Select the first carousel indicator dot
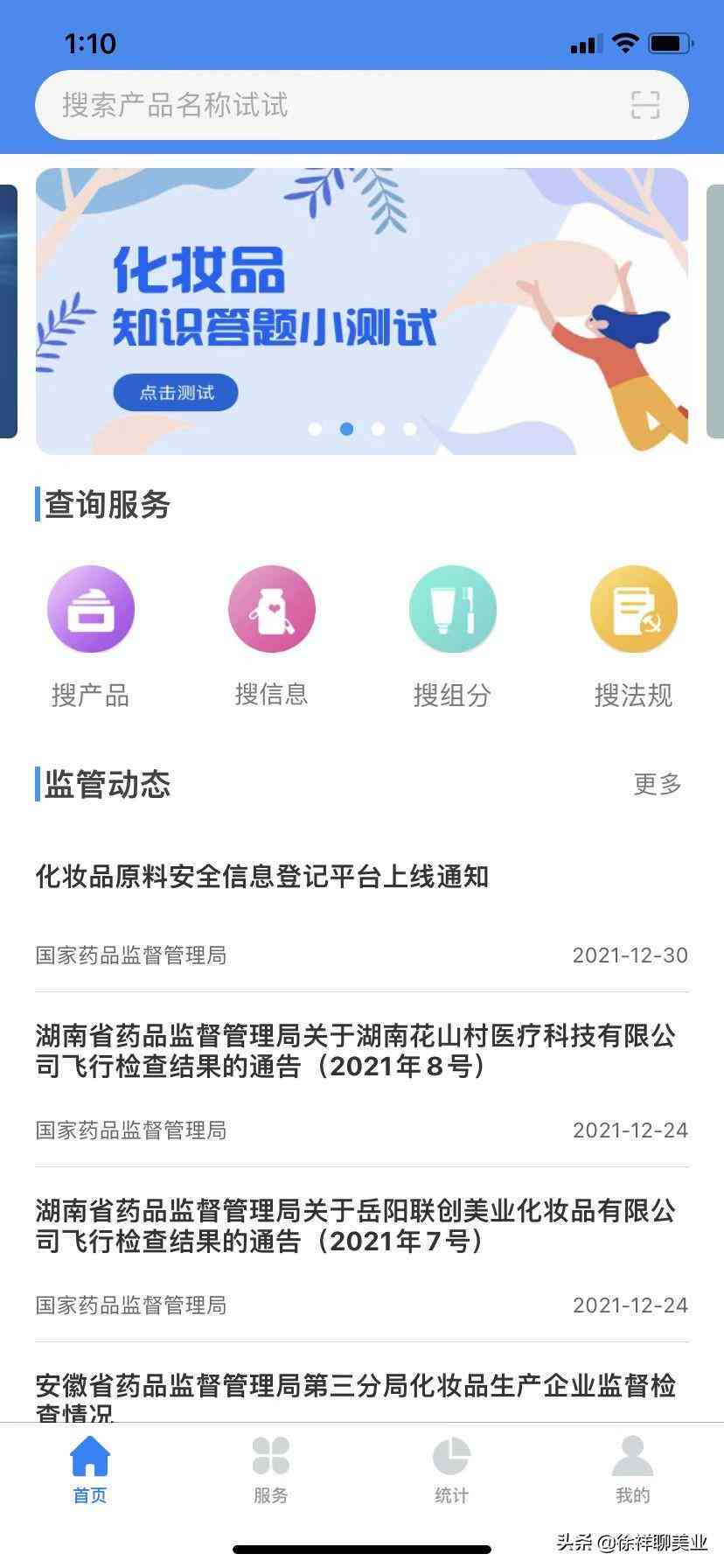 click(315, 429)
